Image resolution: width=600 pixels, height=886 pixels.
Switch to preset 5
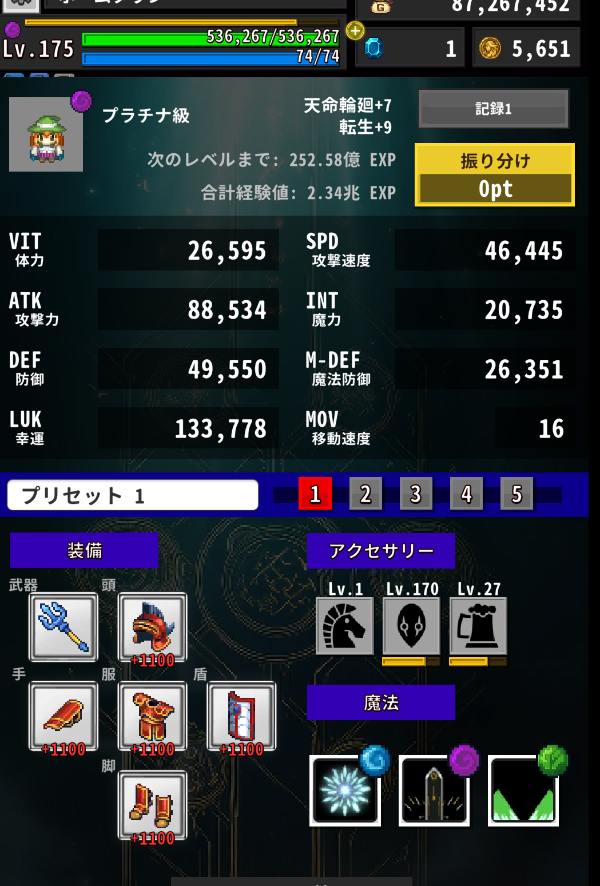(x=516, y=493)
